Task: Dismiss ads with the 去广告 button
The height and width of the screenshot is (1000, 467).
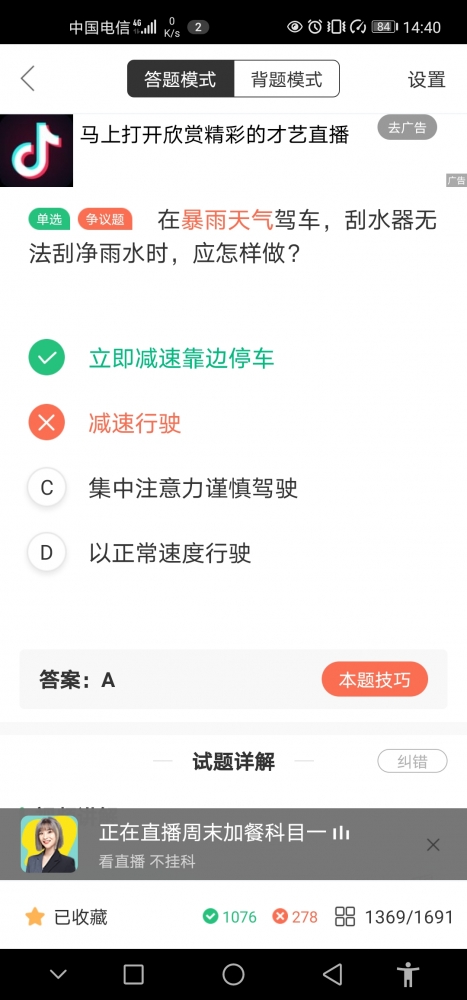Action: point(407,128)
